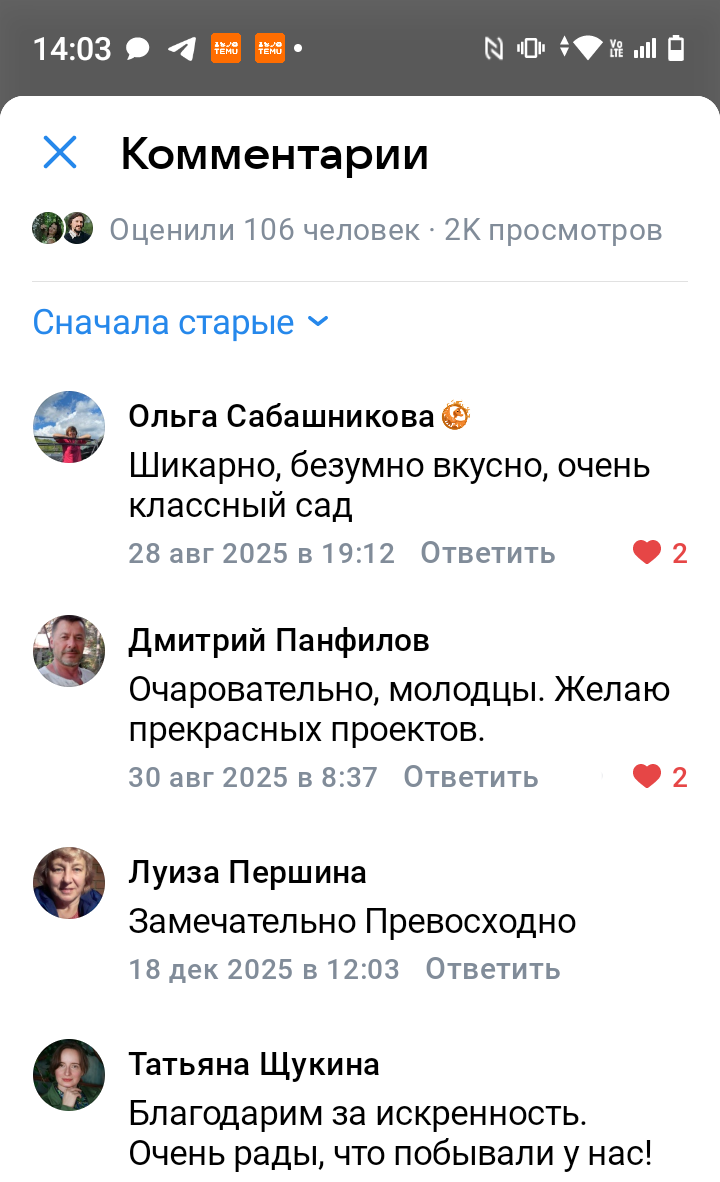Close the Комментарии panel

[60, 153]
